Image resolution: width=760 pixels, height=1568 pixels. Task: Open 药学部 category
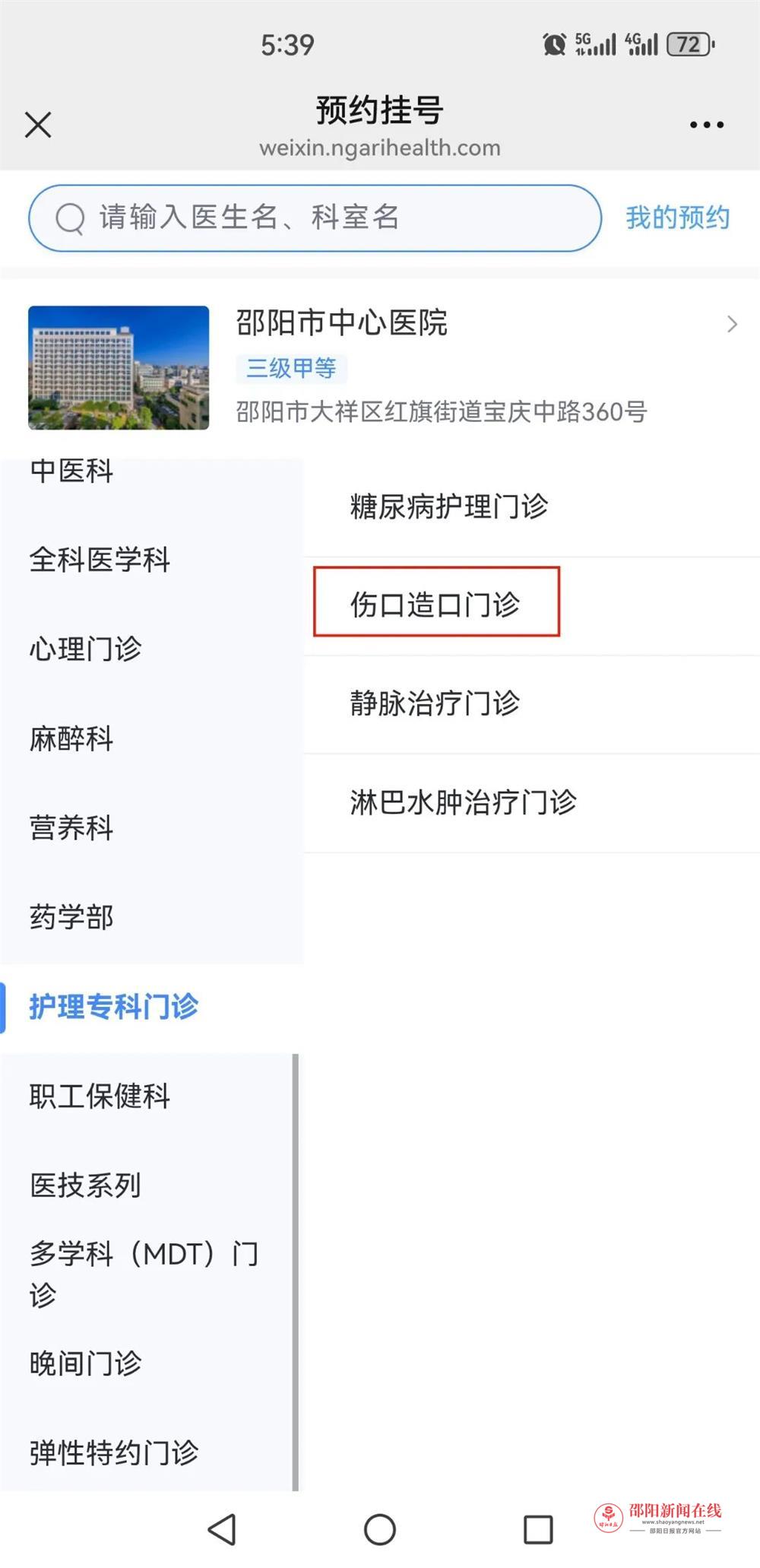click(71, 917)
